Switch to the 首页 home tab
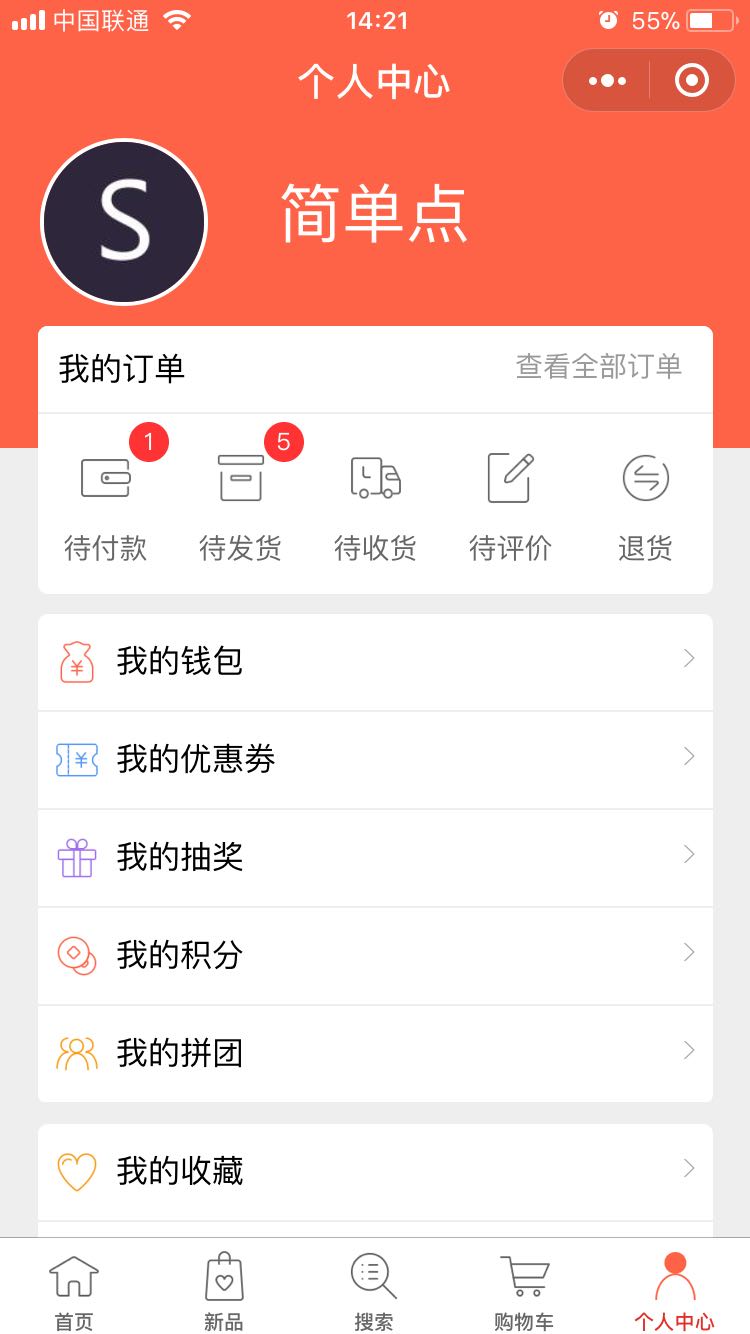 (75, 1290)
